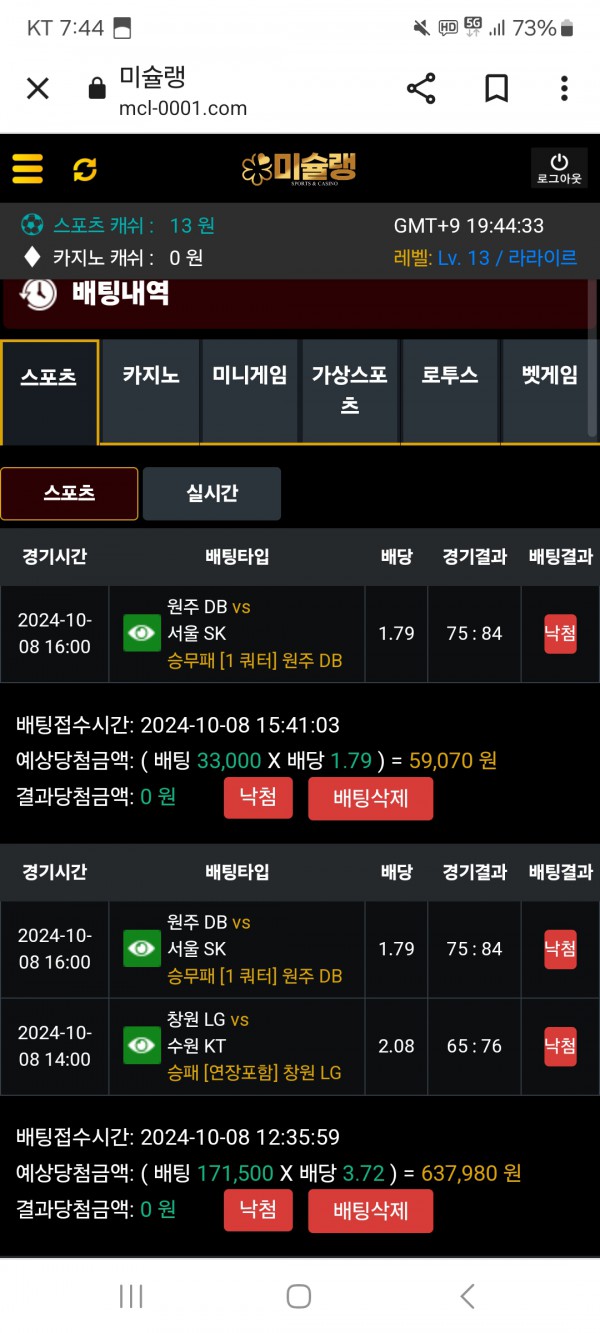Open the 벳게임 tab
Screen dimensions: 600x1333
pos(550,376)
